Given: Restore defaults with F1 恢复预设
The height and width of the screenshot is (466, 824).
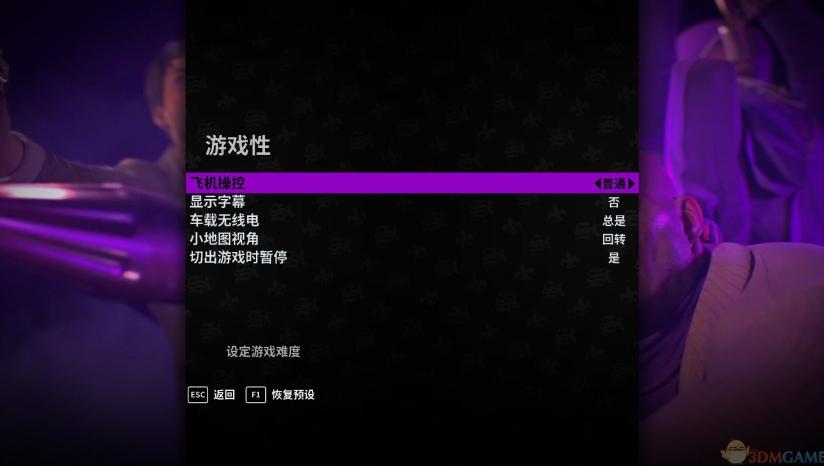Looking at the screenshot, I should click(x=280, y=395).
